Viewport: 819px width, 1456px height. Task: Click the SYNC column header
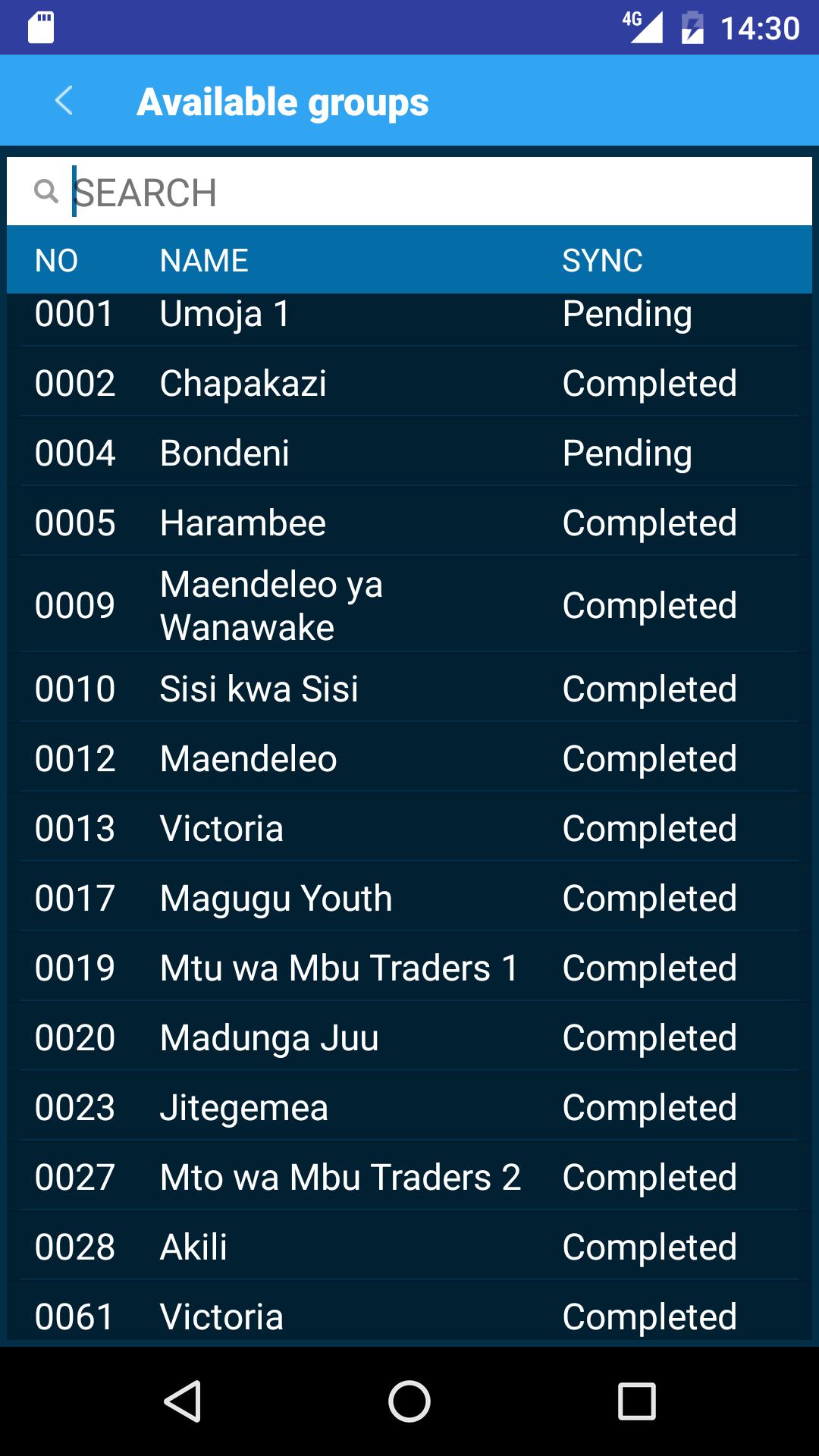[602, 260]
